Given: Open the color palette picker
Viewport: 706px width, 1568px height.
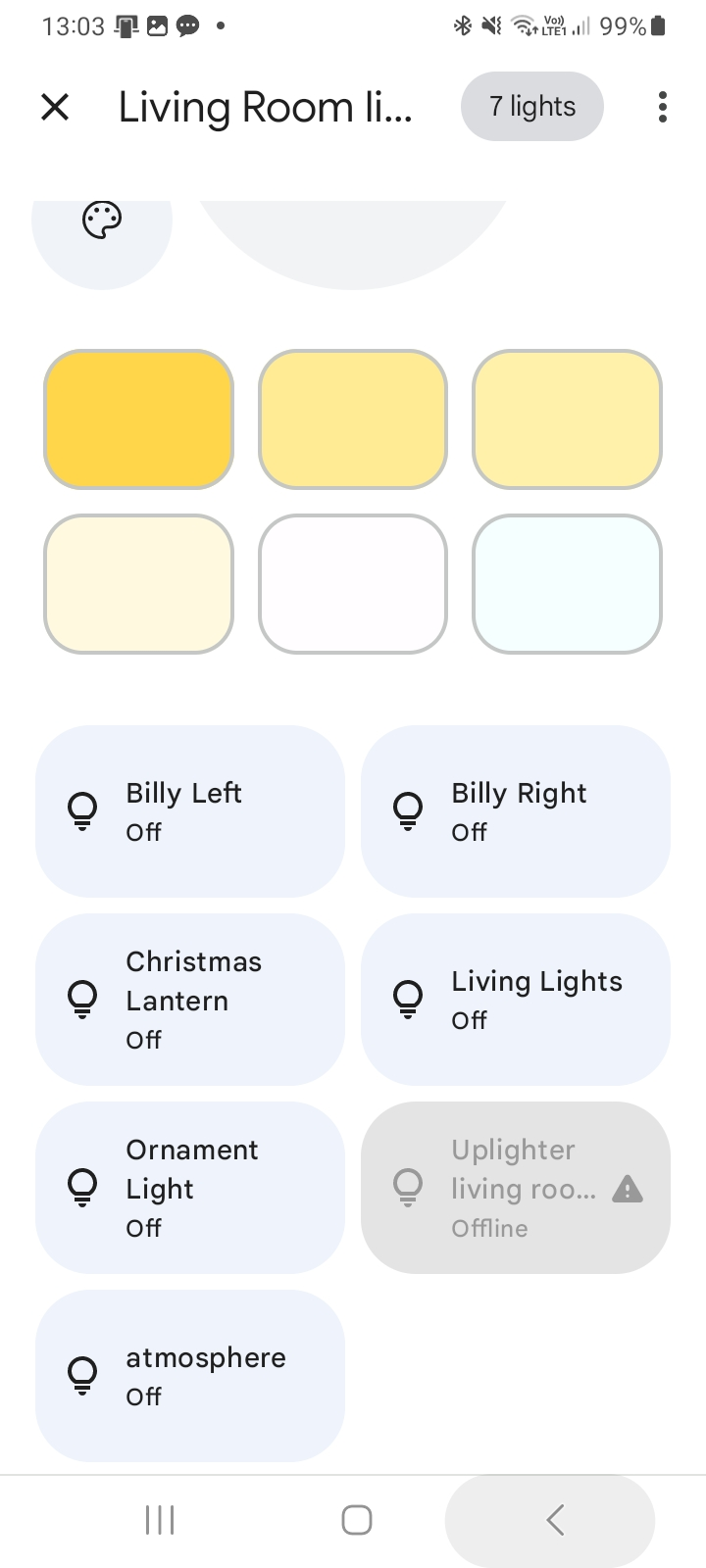Looking at the screenshot, I should coord(102,221).
